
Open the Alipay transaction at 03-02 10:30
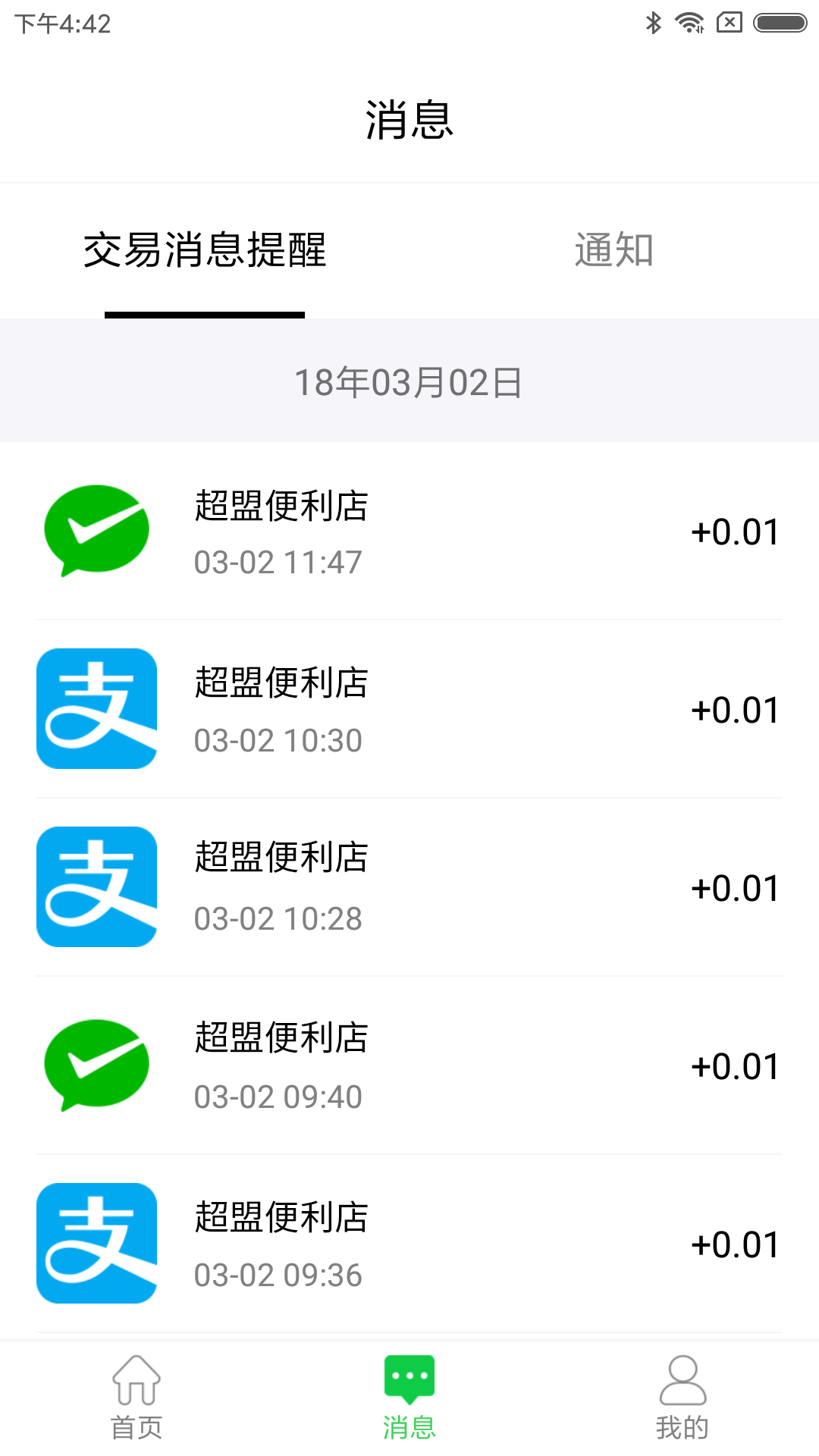[409, 709]
